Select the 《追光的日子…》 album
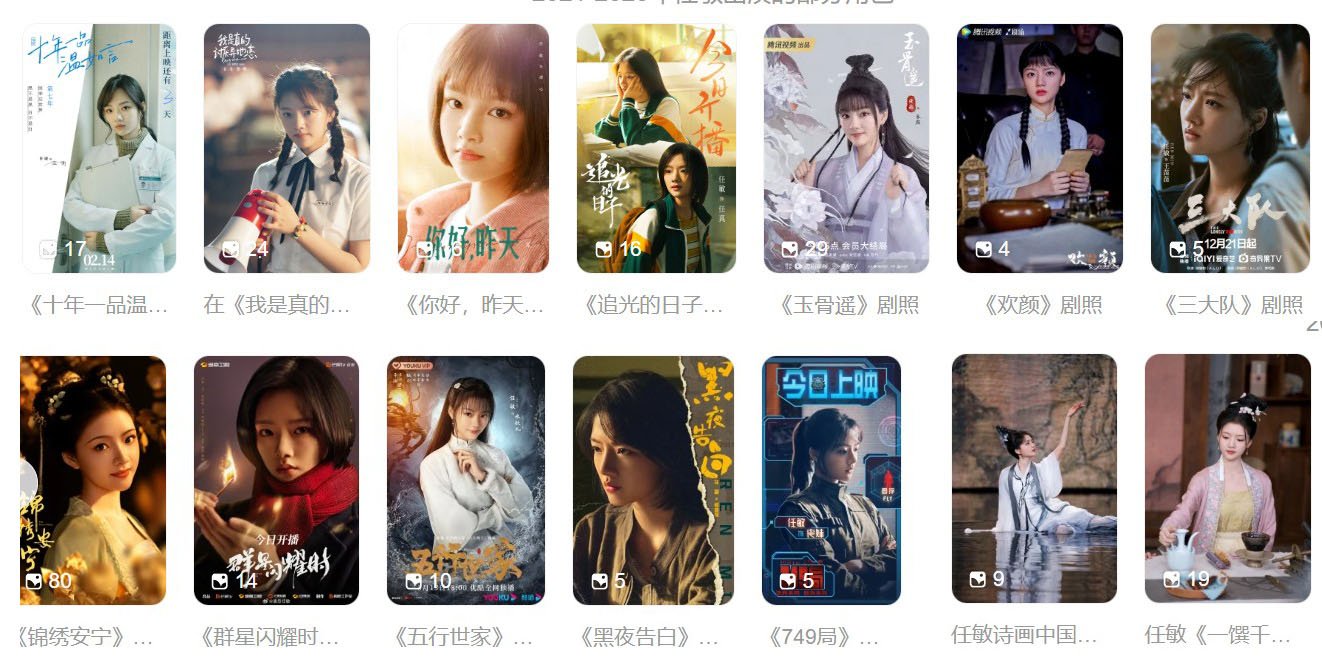 [656, 148]
